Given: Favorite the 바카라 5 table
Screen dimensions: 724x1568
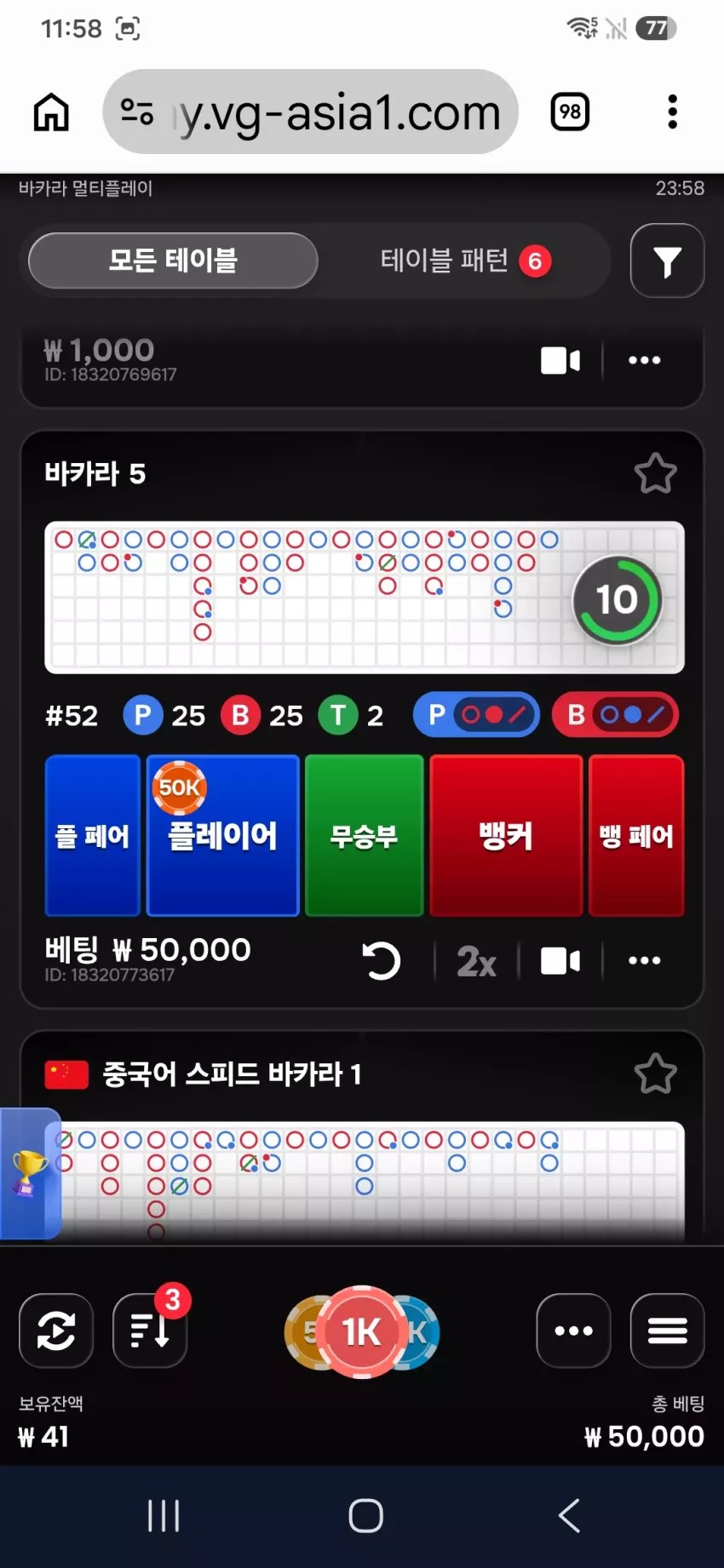Looking at the screenshot, I should click(655, 473).
